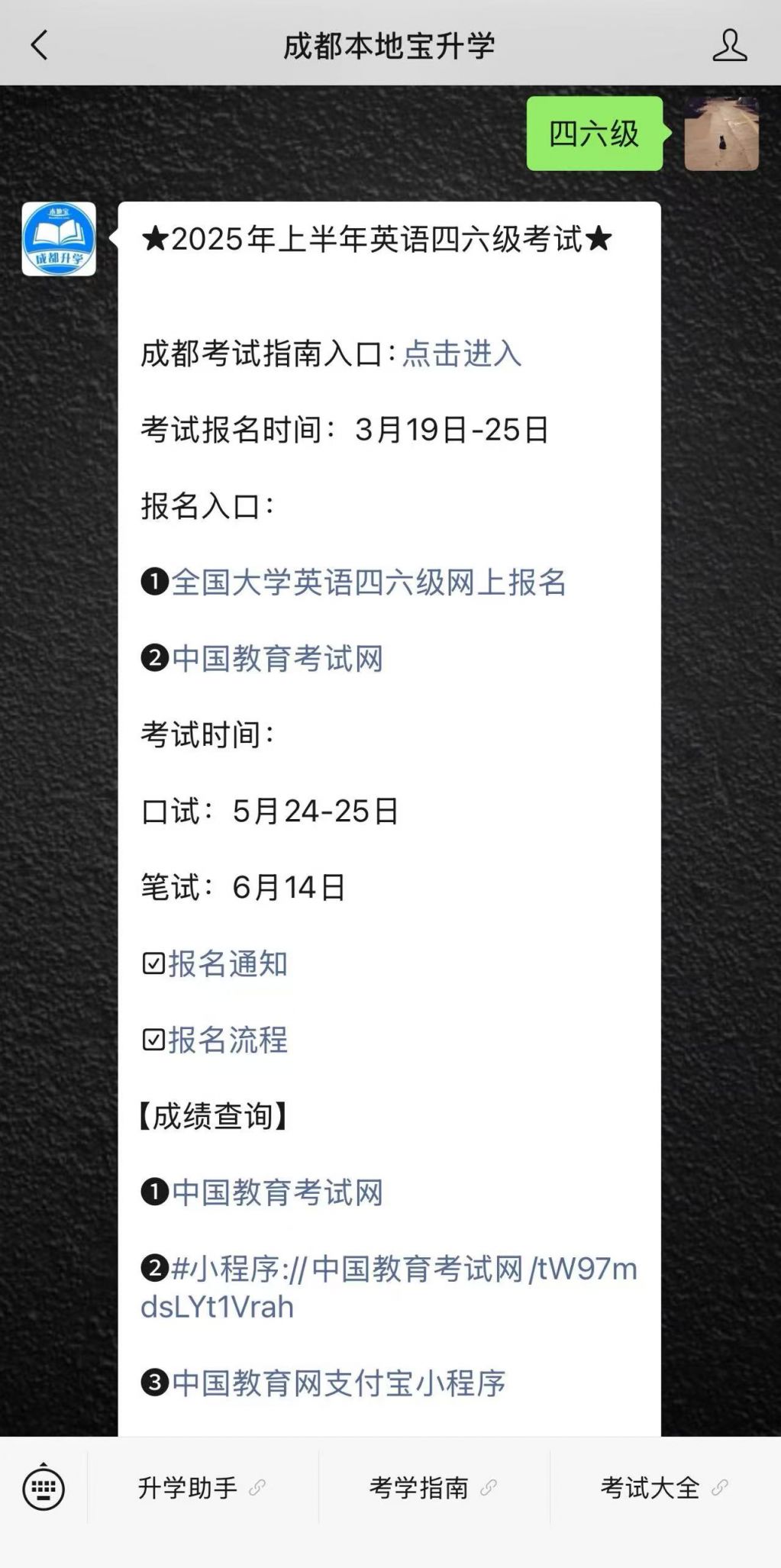This screenshot has height=1568, width=781.
Task: Open the account profile icon
Action: [729, 45]
